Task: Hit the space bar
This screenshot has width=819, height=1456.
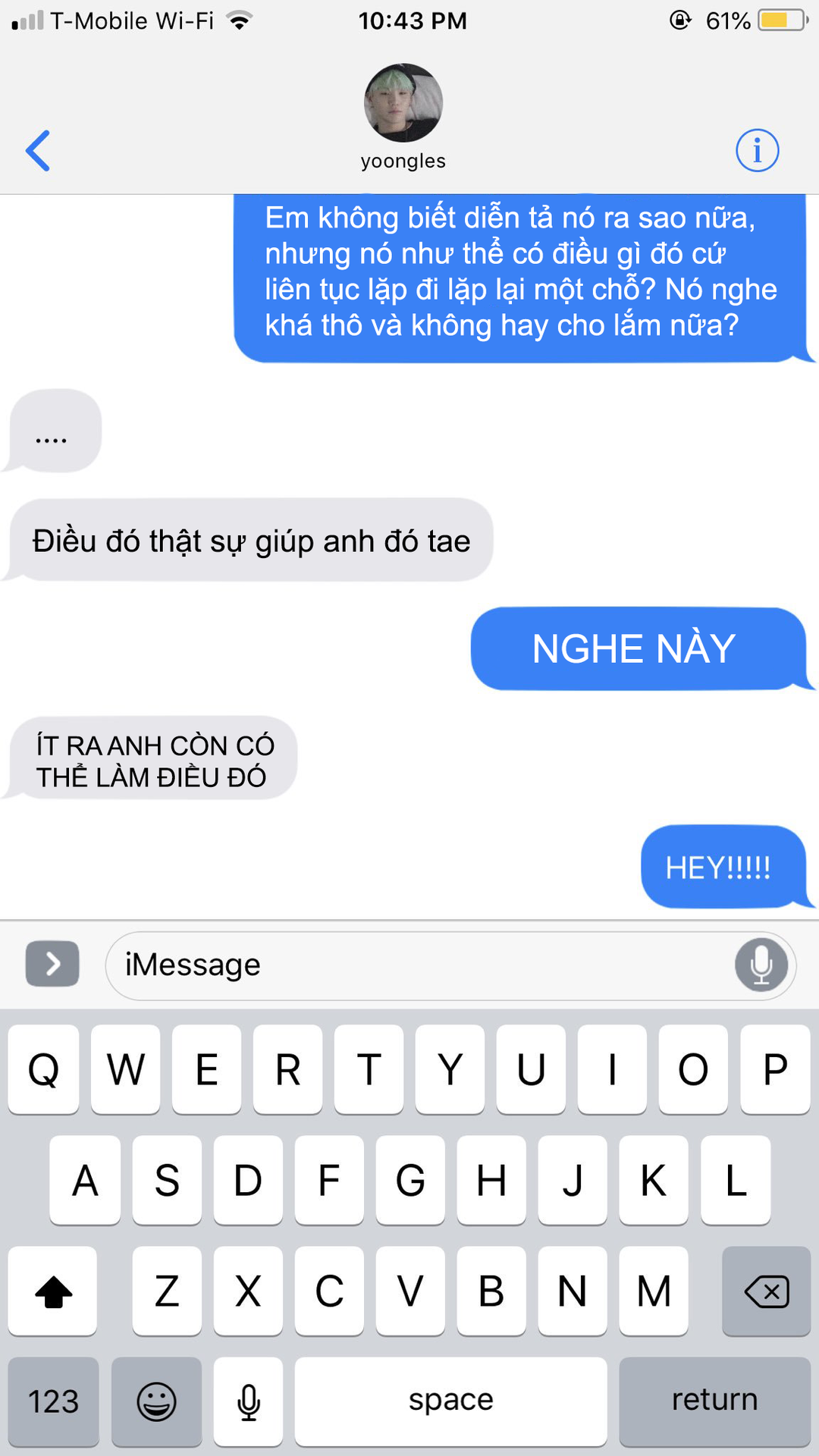Action: (x=450, y=1401)
